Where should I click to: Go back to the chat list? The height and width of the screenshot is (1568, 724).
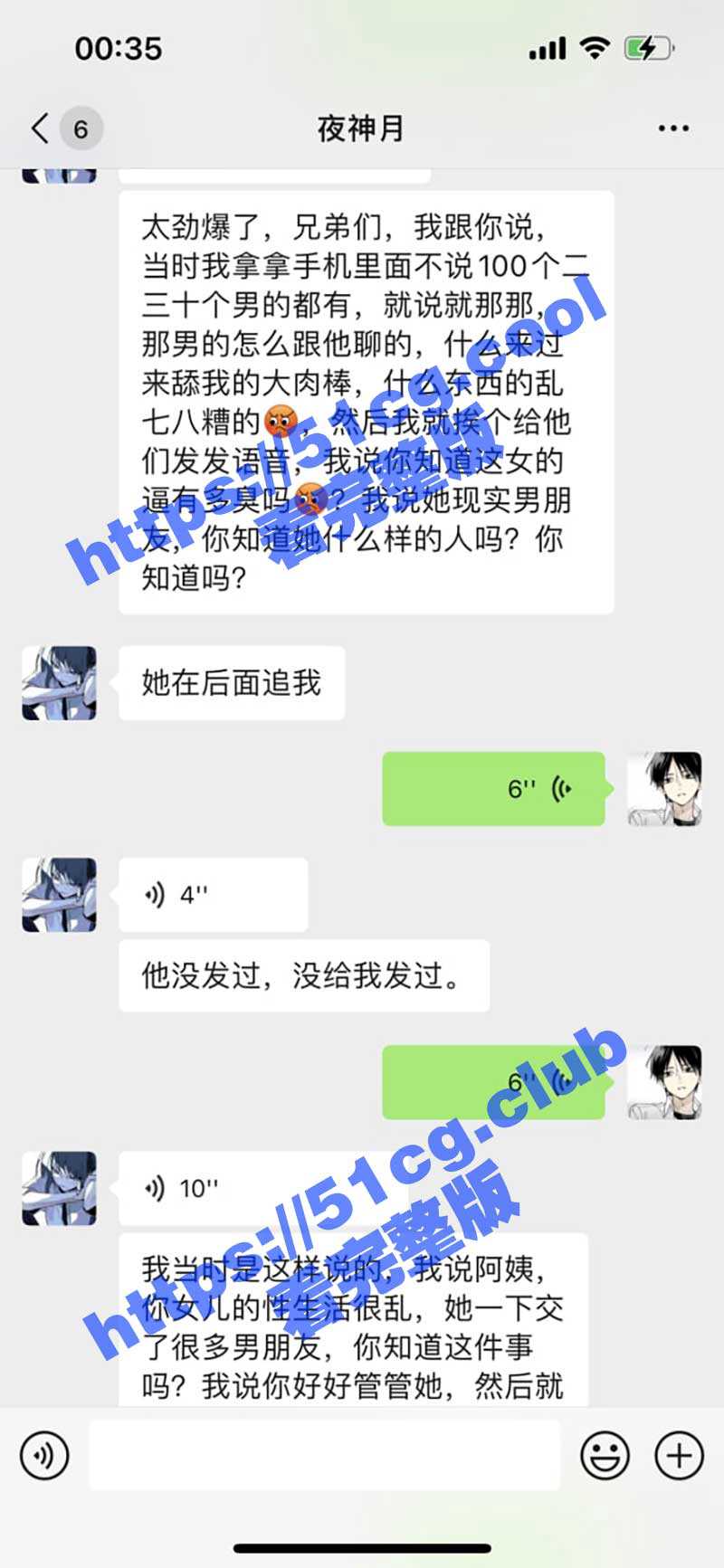click(41, 128)
